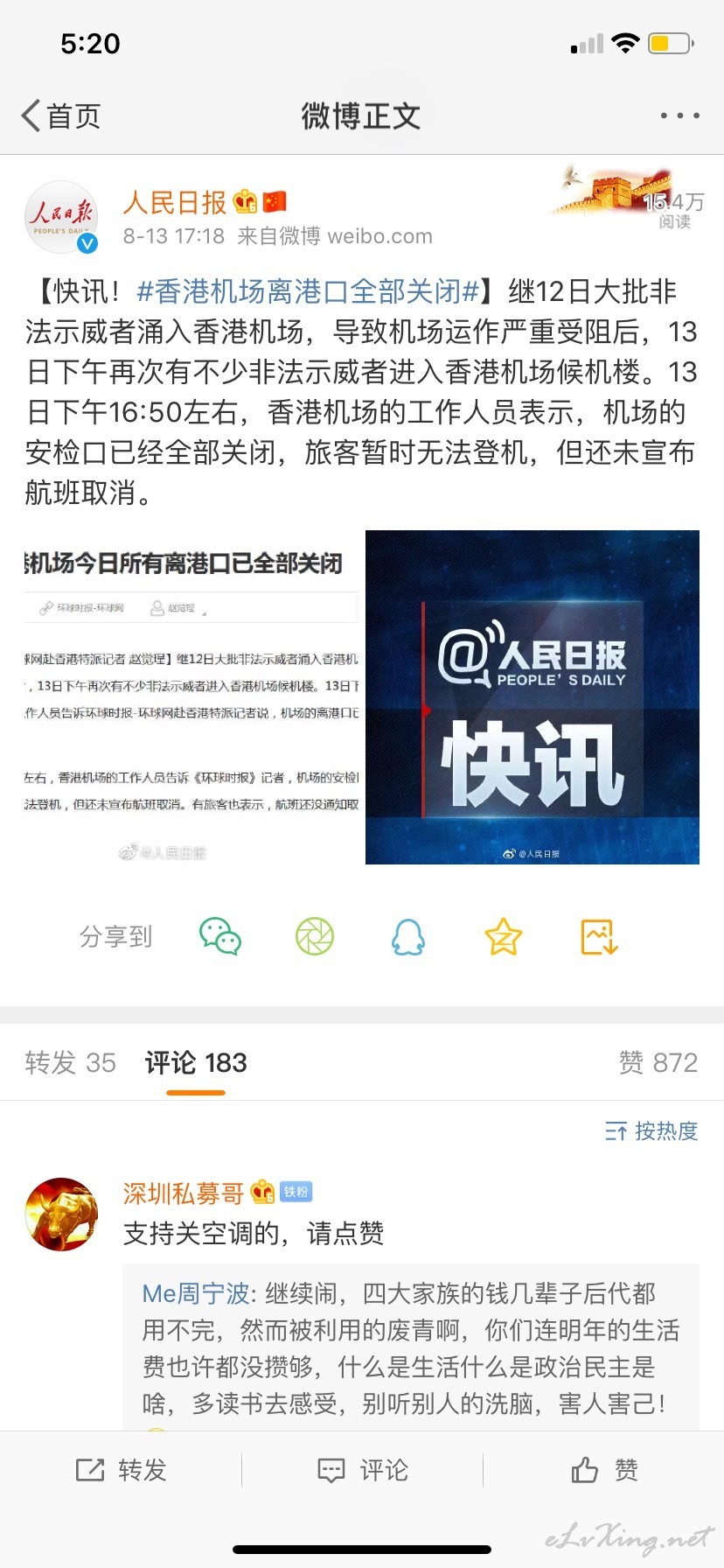View the article screenshot image
The height and width of the screenshot is (1568, 724).
click(x=191, y=697)
